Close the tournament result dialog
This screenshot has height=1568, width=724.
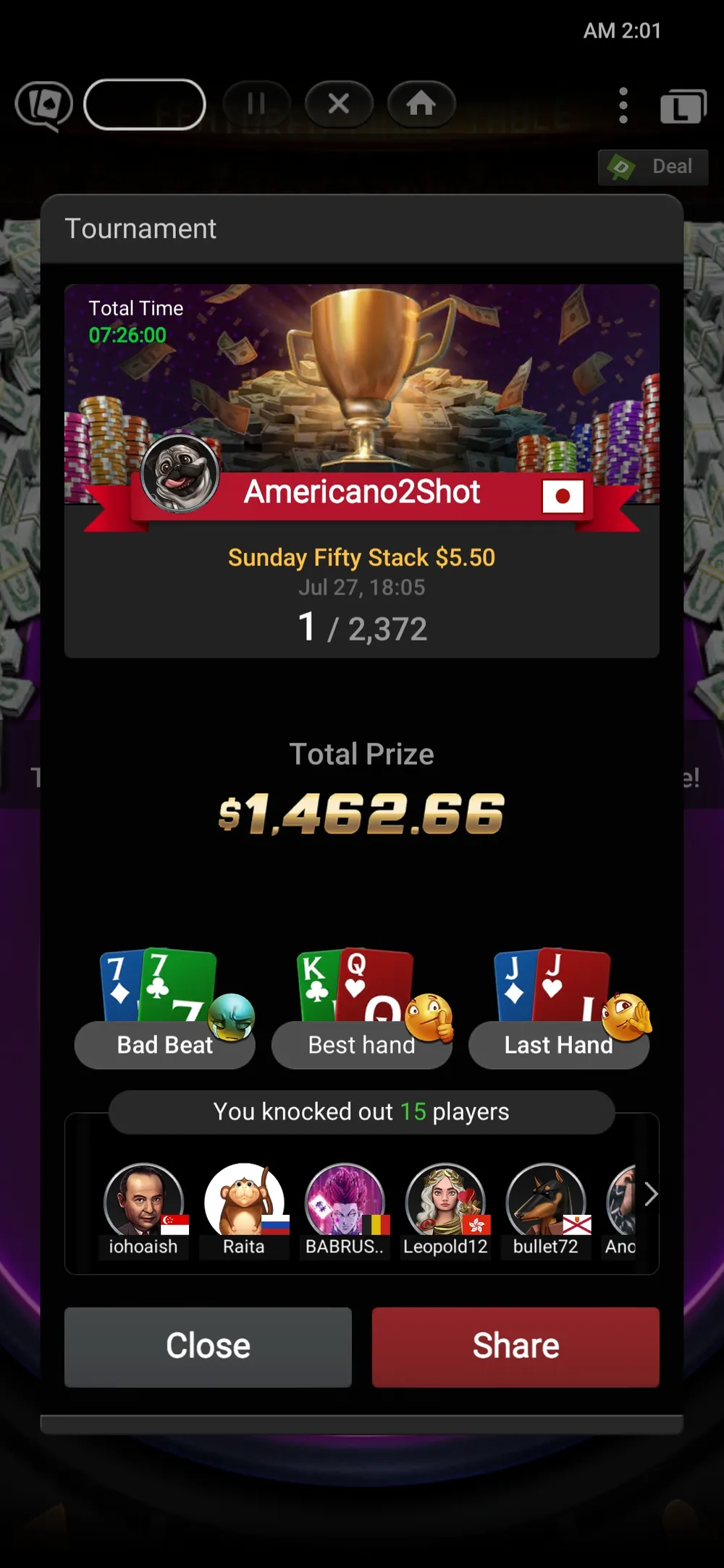(208, 1347)
